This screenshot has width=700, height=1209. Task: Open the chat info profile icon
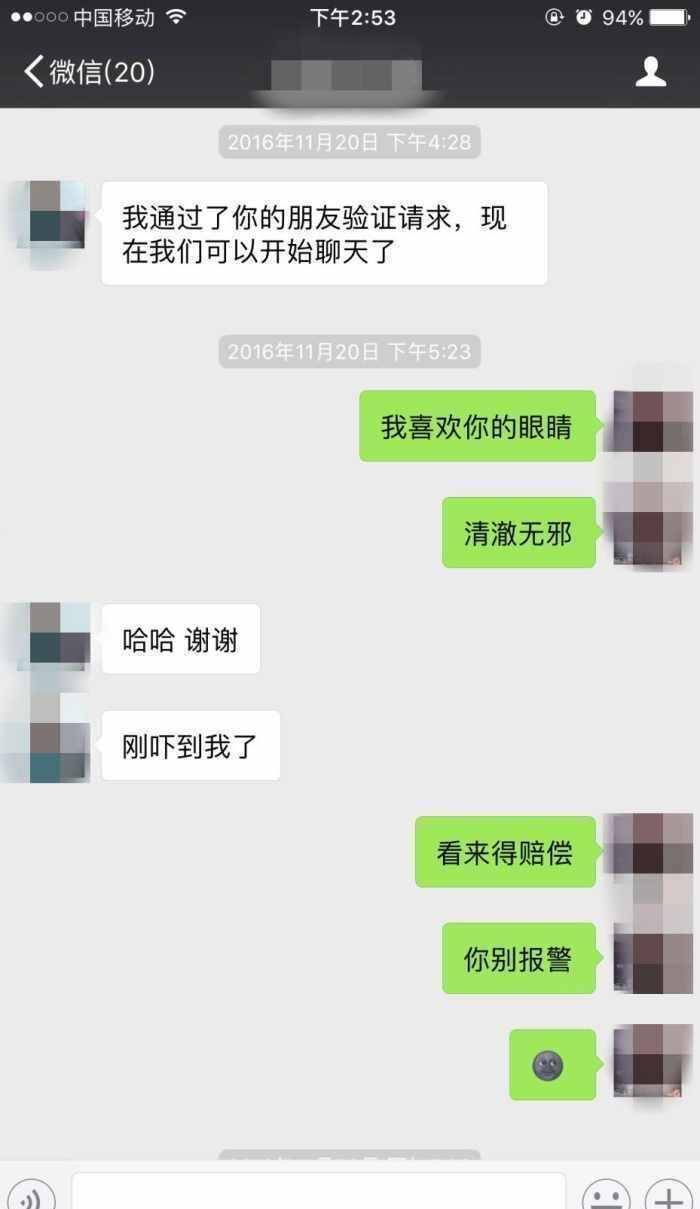[x=651, y=72]
